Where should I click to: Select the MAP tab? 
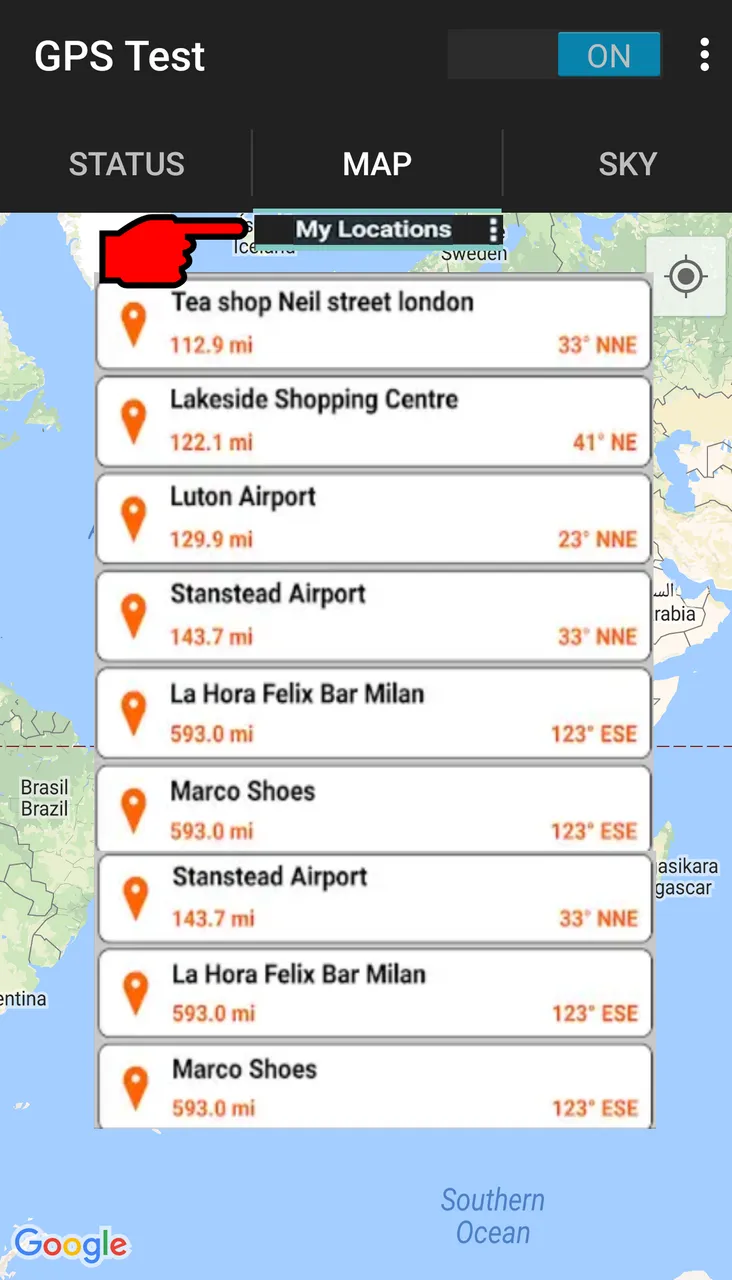point(377,164)
